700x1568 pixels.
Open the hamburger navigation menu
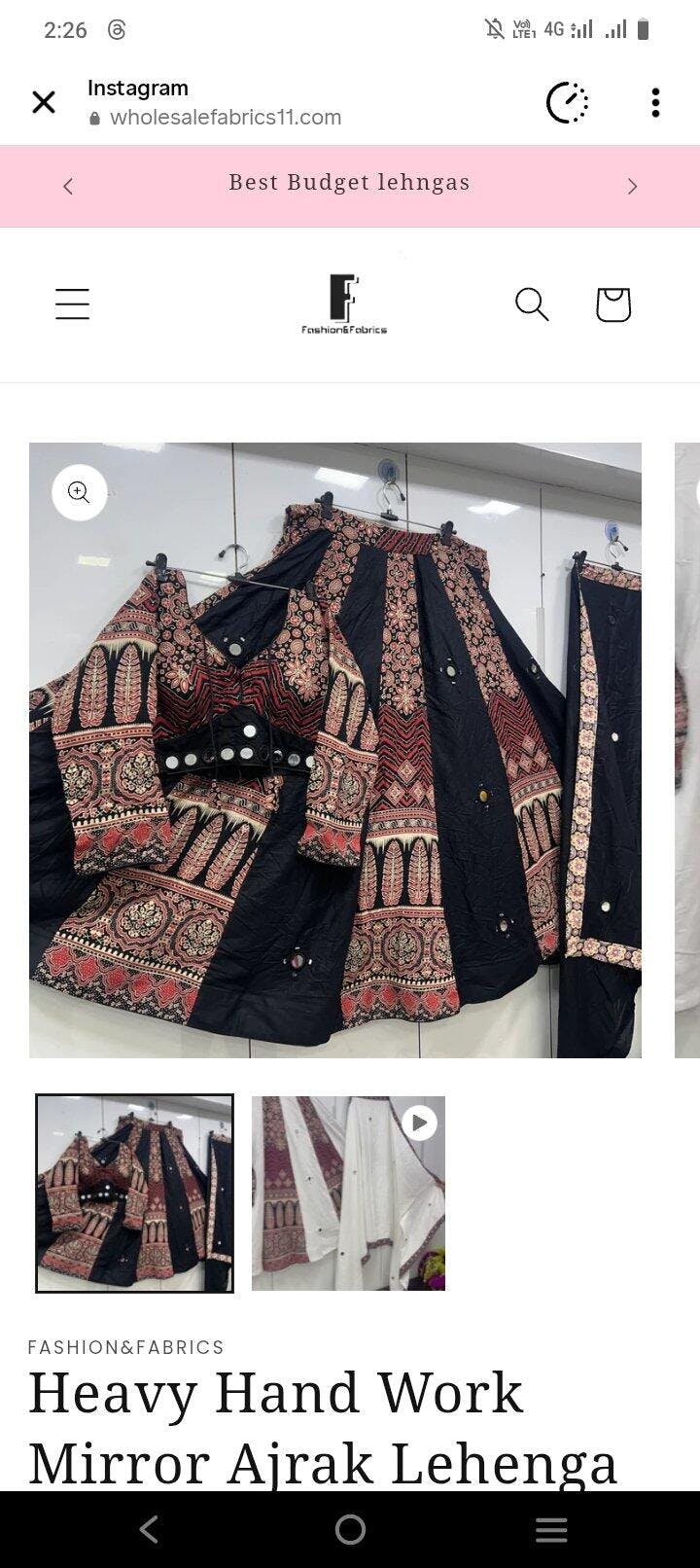(72, 304)
